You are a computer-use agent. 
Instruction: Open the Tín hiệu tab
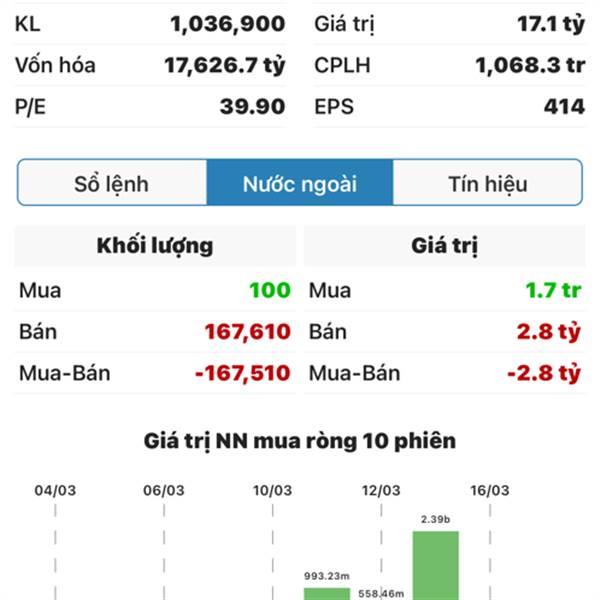point(487,184)
